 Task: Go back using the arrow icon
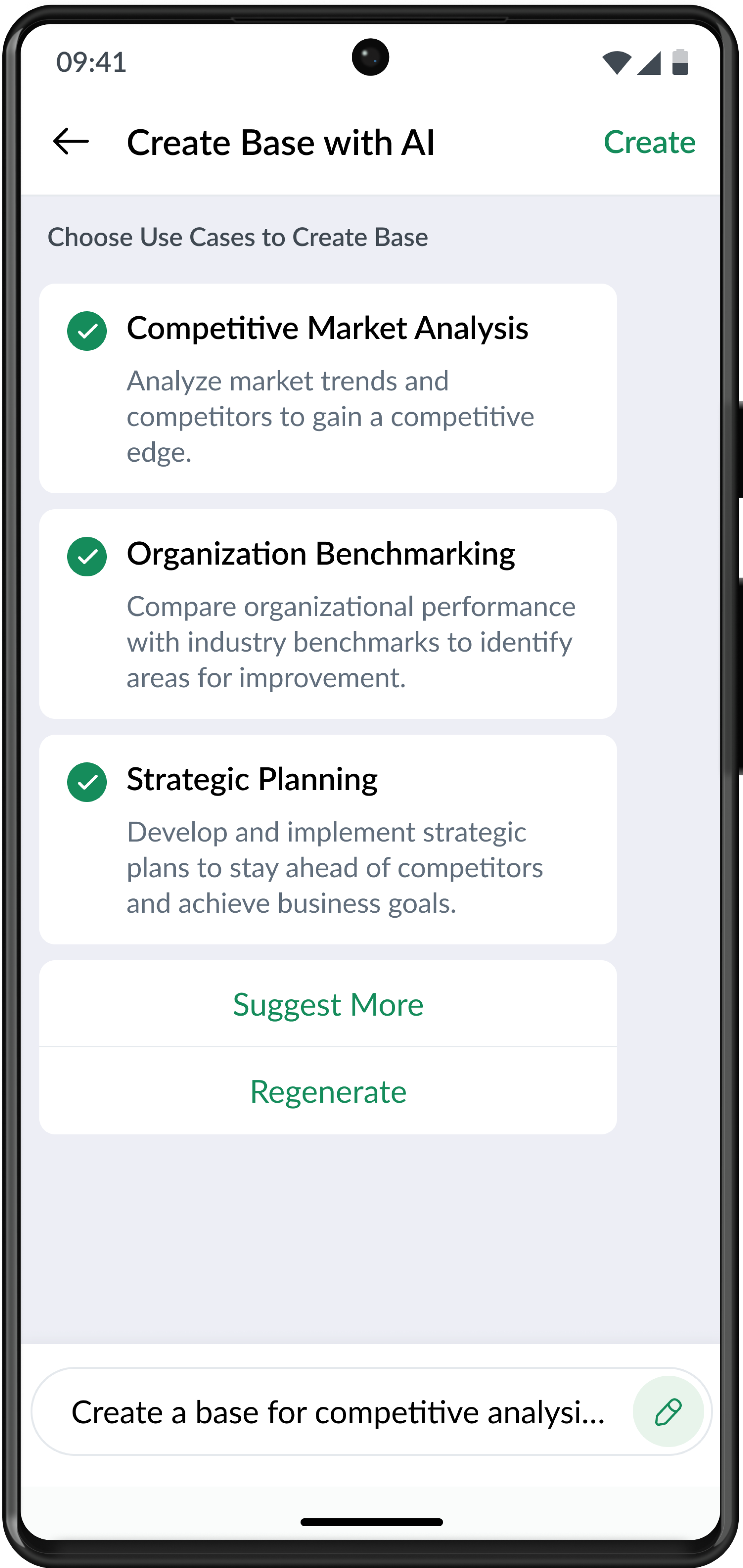point(71,142)
